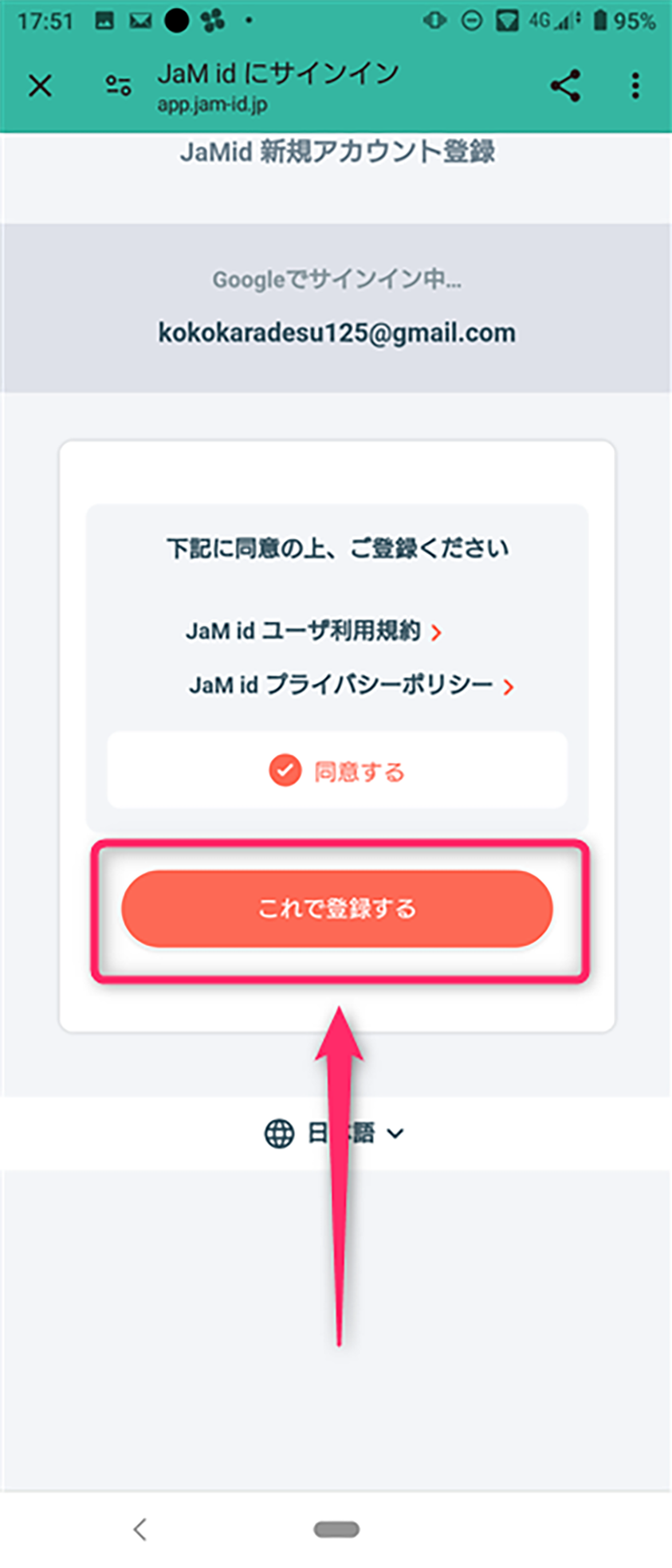The height and width of the screenshot is (1568, 672).
Task: Tap これで登録する to register
Action: tap(336, 909)
